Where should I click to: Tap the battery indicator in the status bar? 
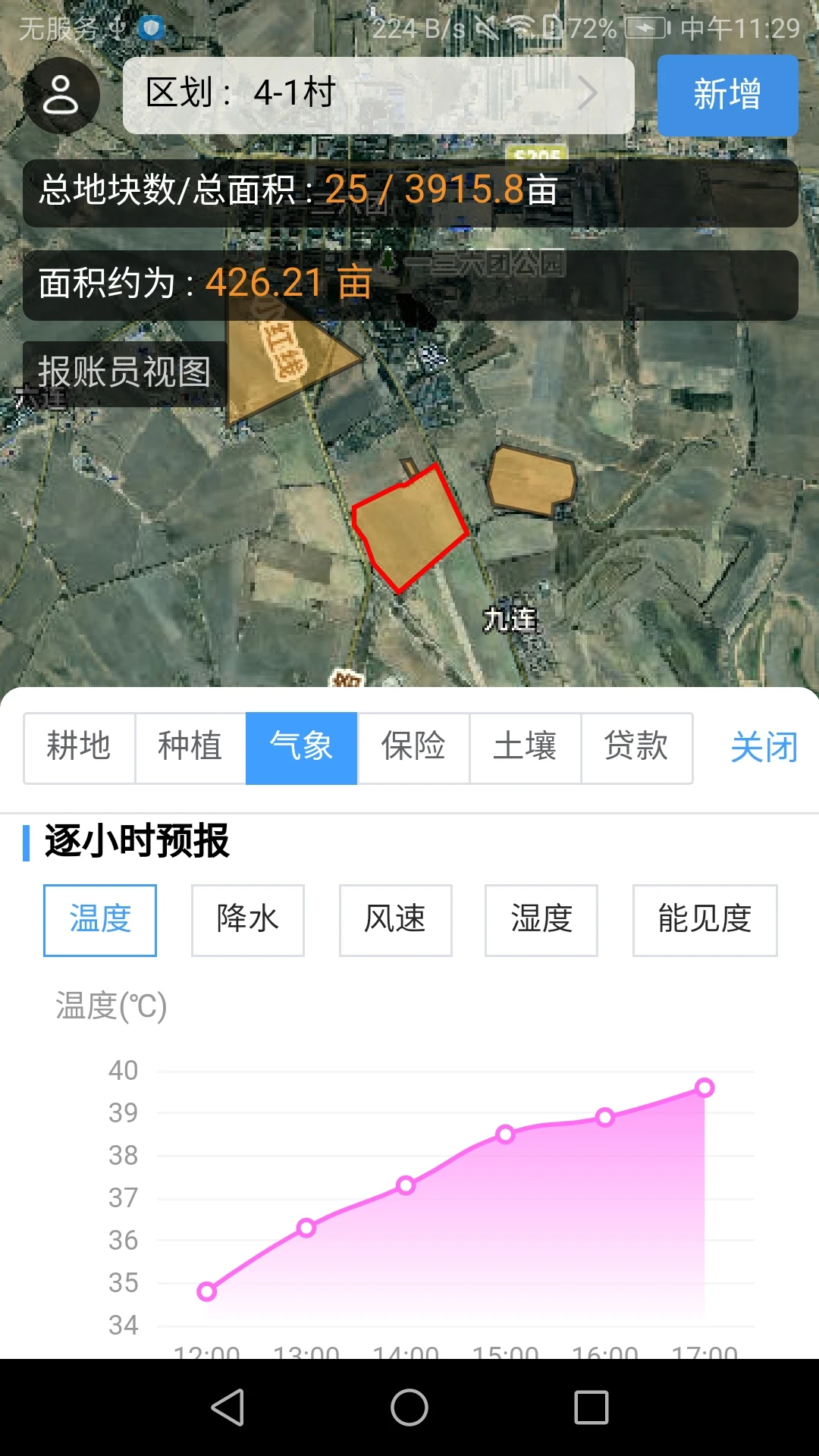(x=645, y=29)
